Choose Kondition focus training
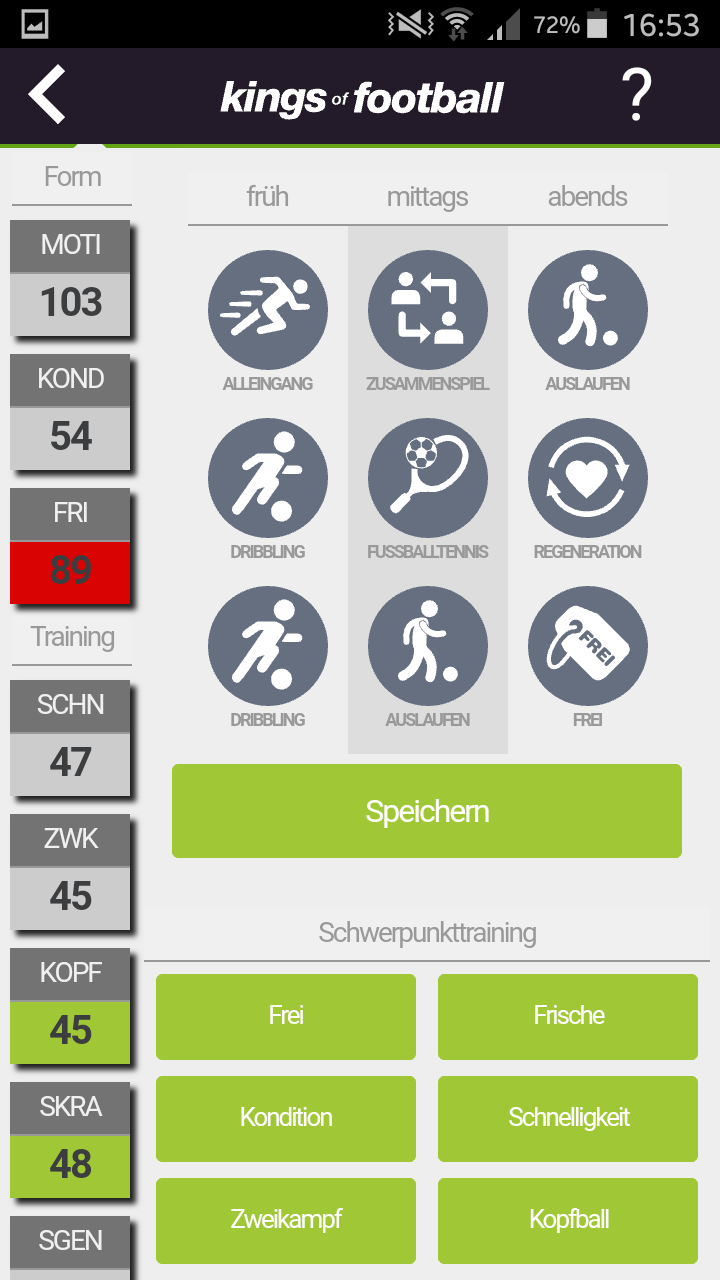 (286, 1118)
